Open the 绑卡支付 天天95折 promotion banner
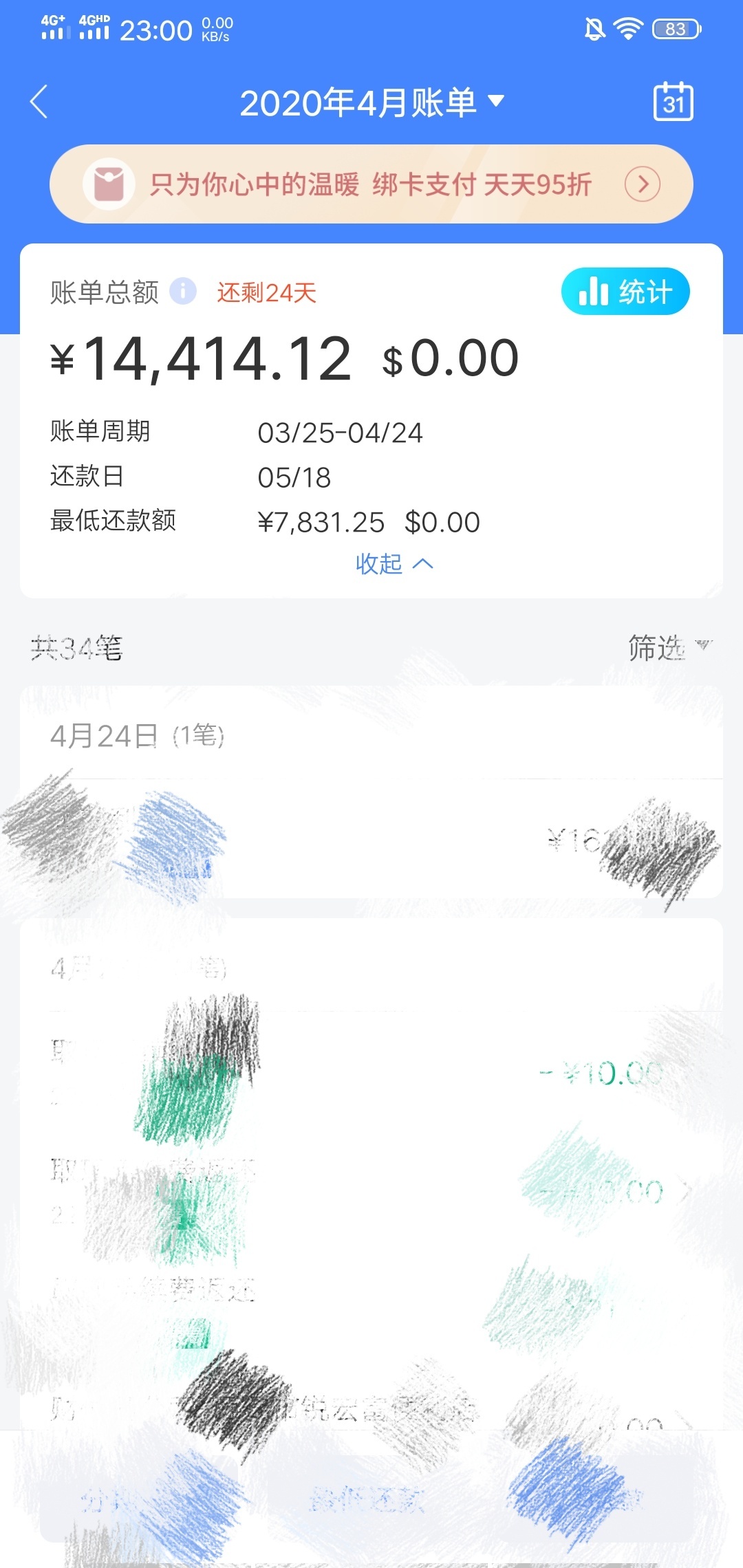The image size is (743, 1568). 371,184
